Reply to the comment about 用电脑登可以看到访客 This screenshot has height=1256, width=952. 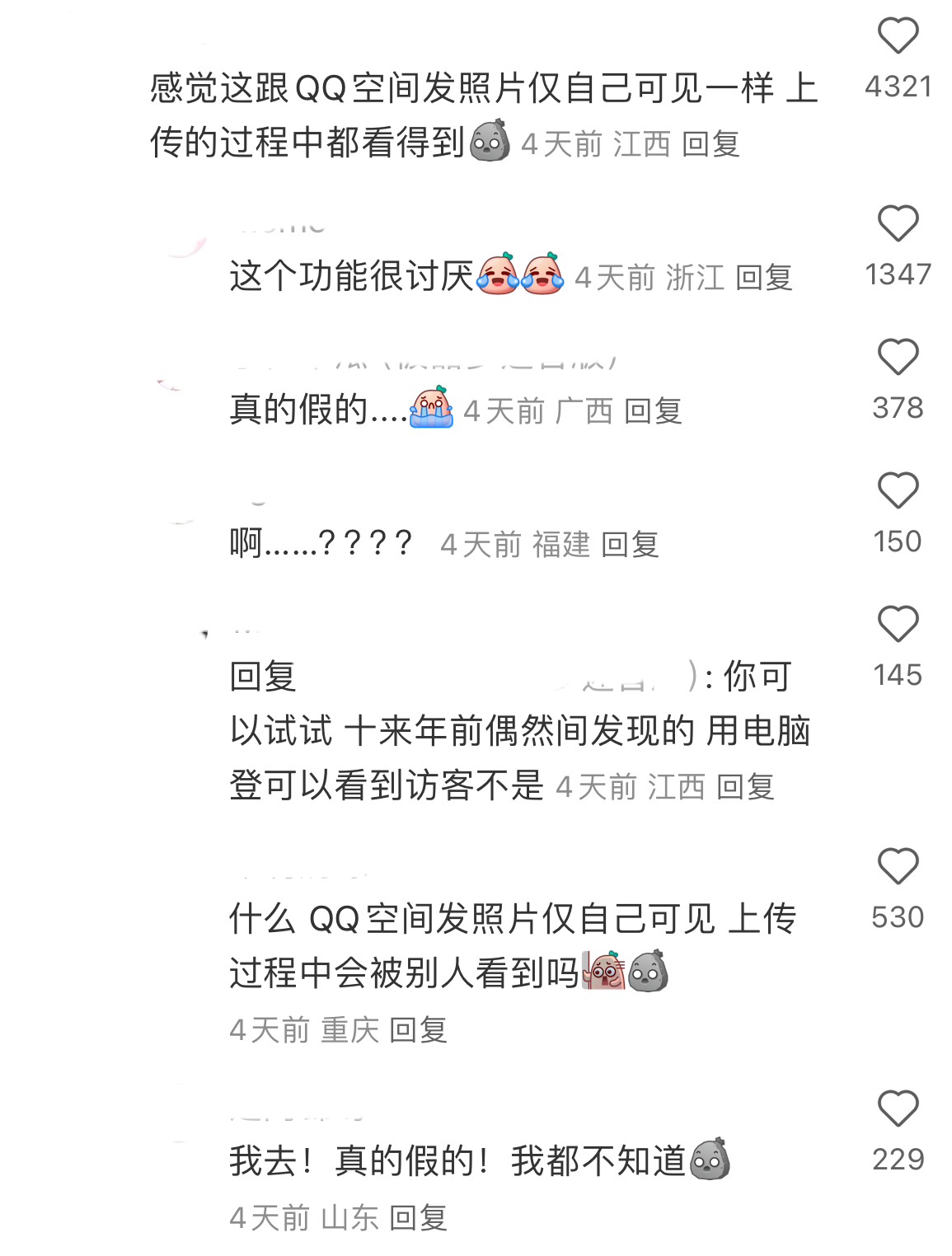click(745, 787)
